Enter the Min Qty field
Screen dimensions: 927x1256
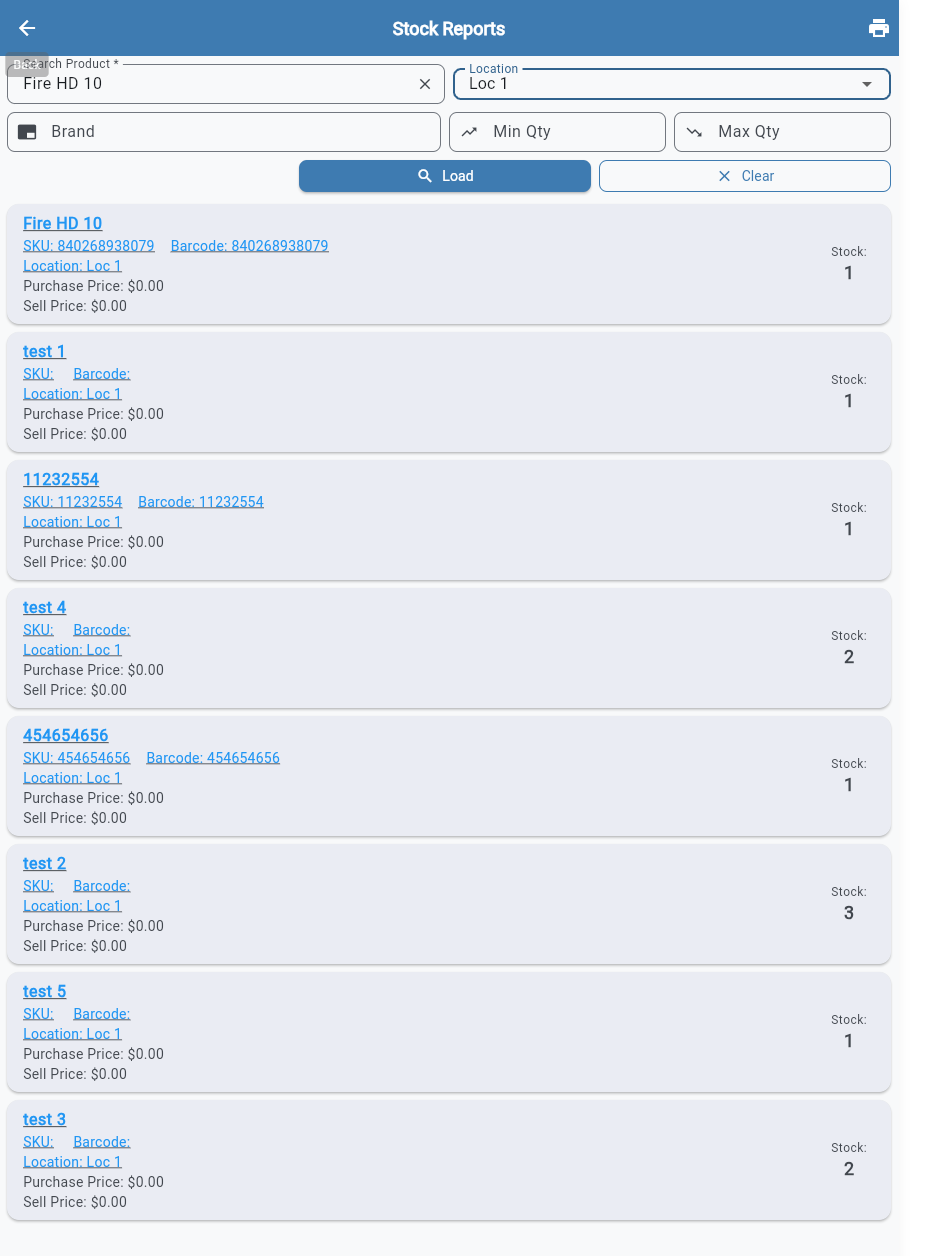pyautogui.click(x=570, y=132)
